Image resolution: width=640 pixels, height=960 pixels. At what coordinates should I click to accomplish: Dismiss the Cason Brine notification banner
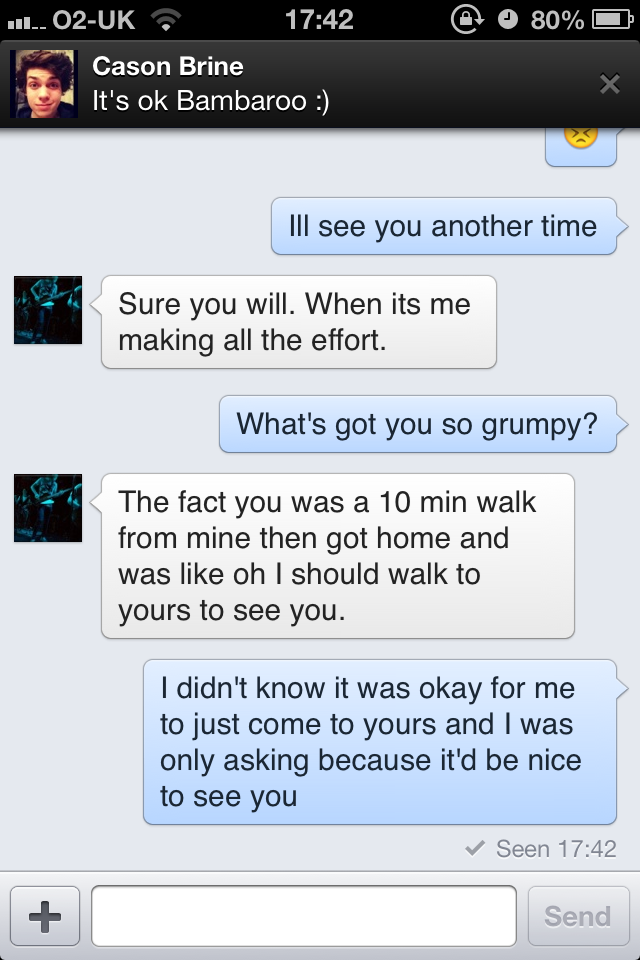pos(609,85)
